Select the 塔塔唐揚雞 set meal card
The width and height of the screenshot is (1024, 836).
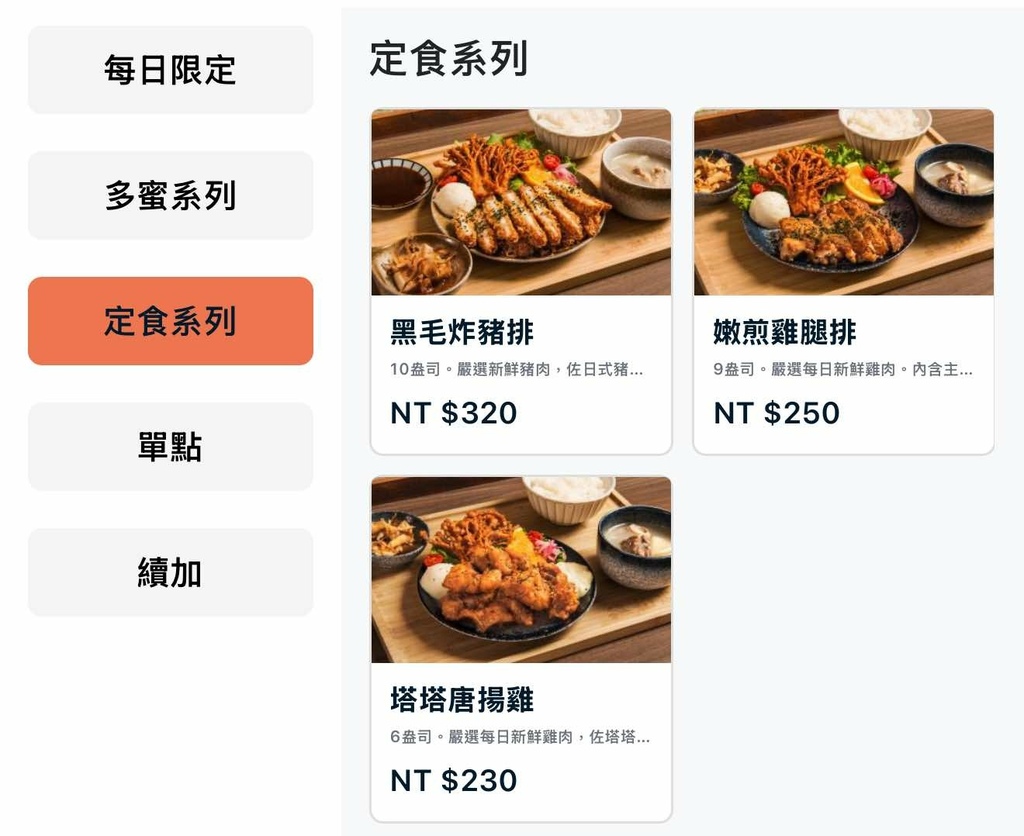[x=521, y=648]
